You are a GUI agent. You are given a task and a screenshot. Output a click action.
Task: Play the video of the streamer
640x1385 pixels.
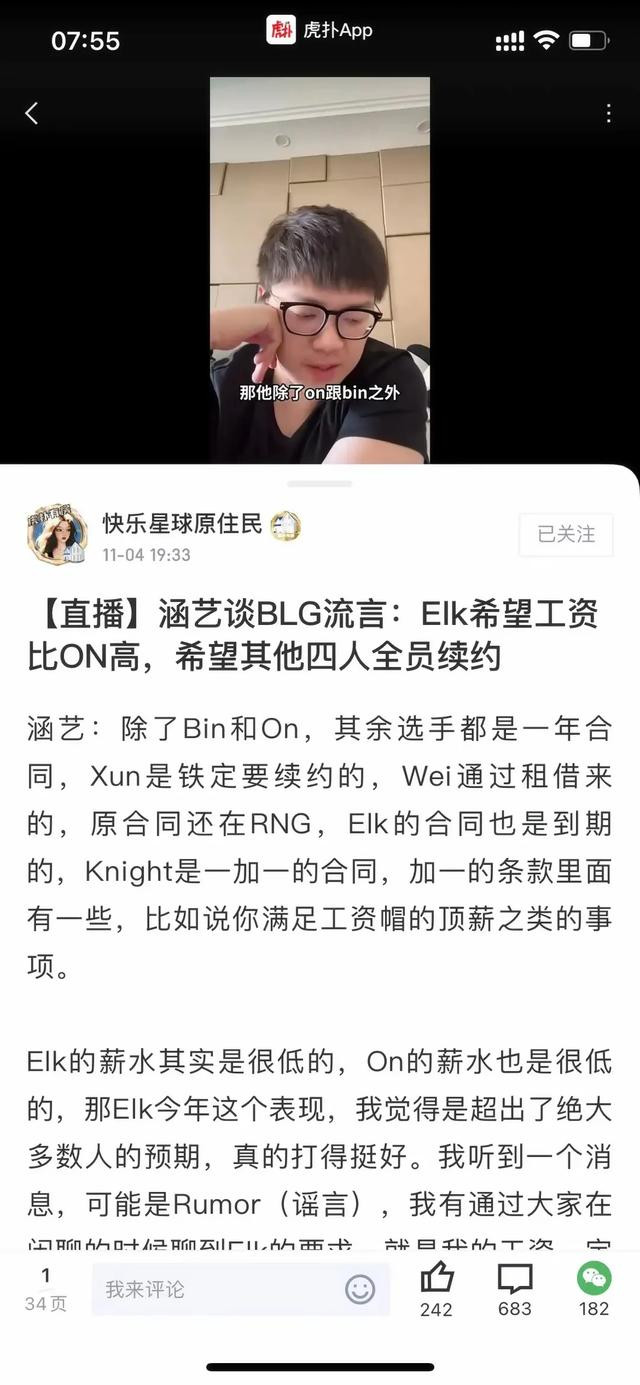point(320,270)
